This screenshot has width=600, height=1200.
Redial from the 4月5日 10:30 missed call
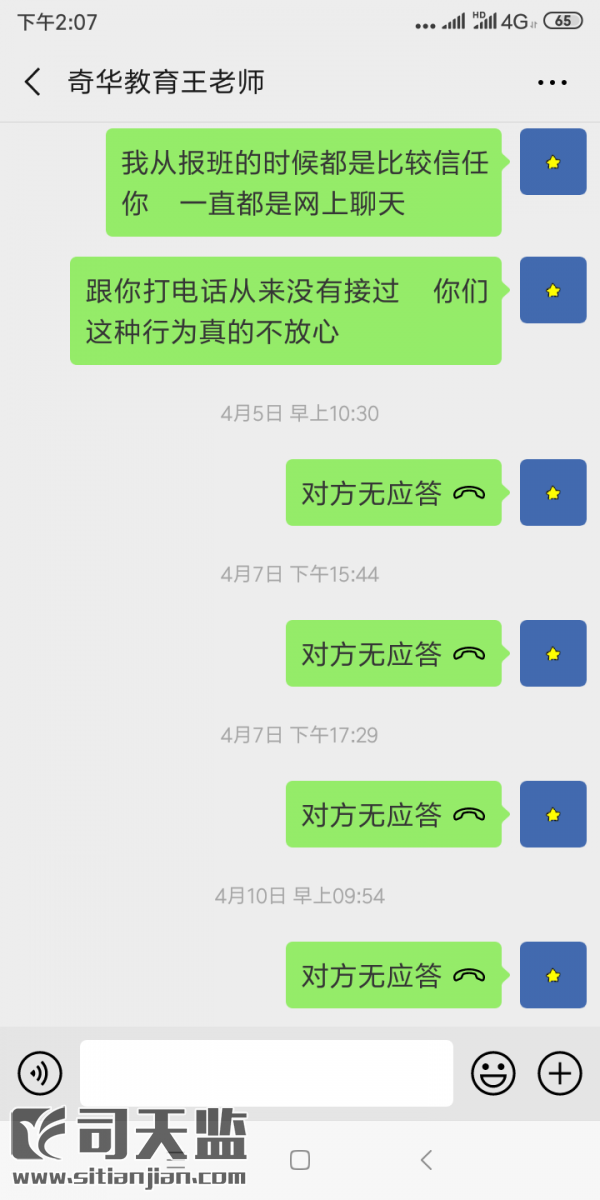pos(394,493)
